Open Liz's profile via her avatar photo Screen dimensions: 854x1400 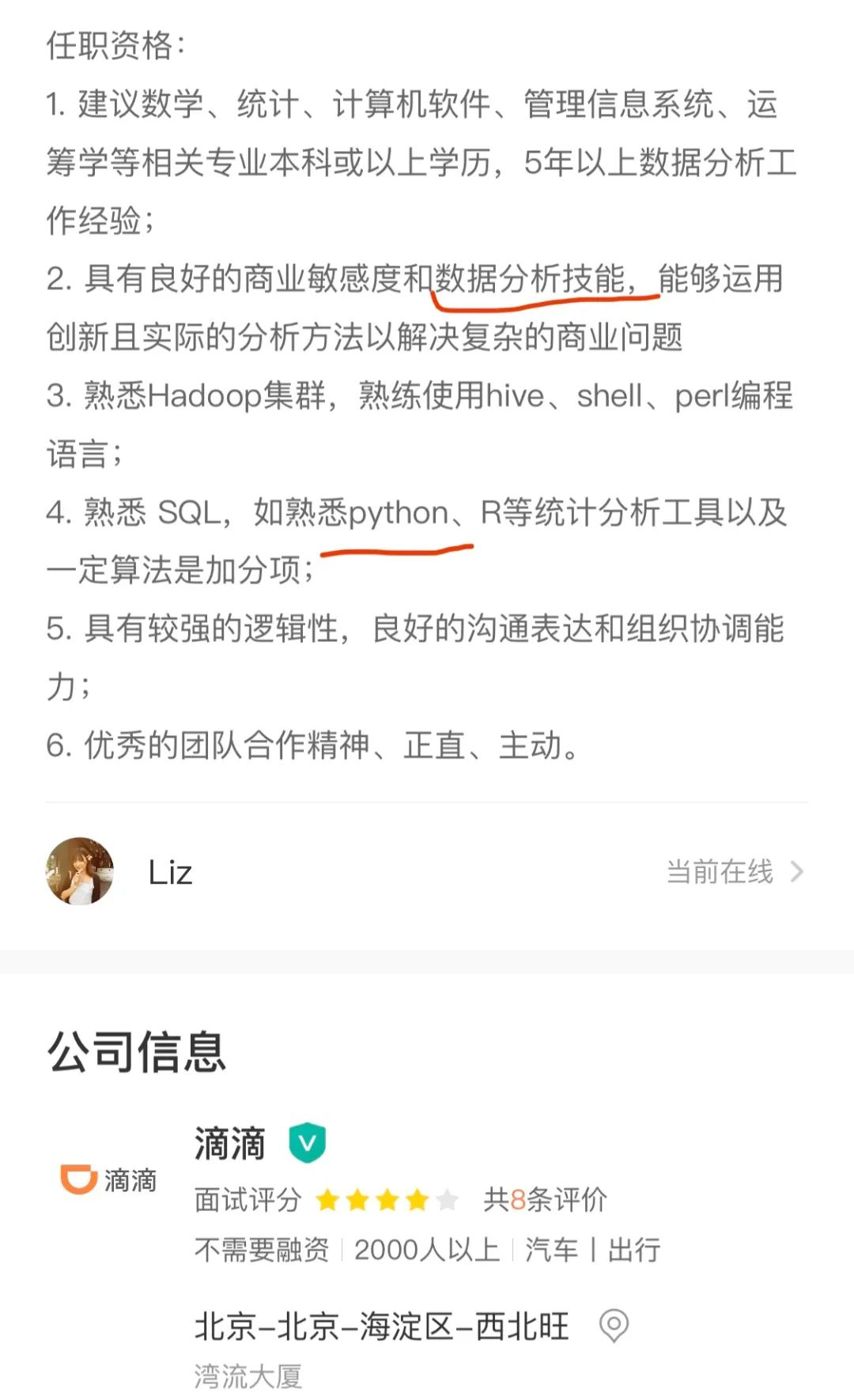[x=80, y=872]
